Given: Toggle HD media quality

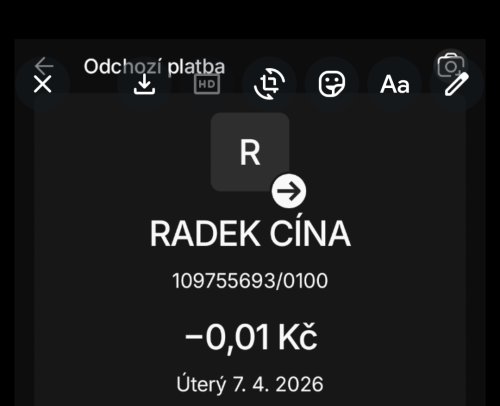Looking at the screenshot, I should pos(207,84).
